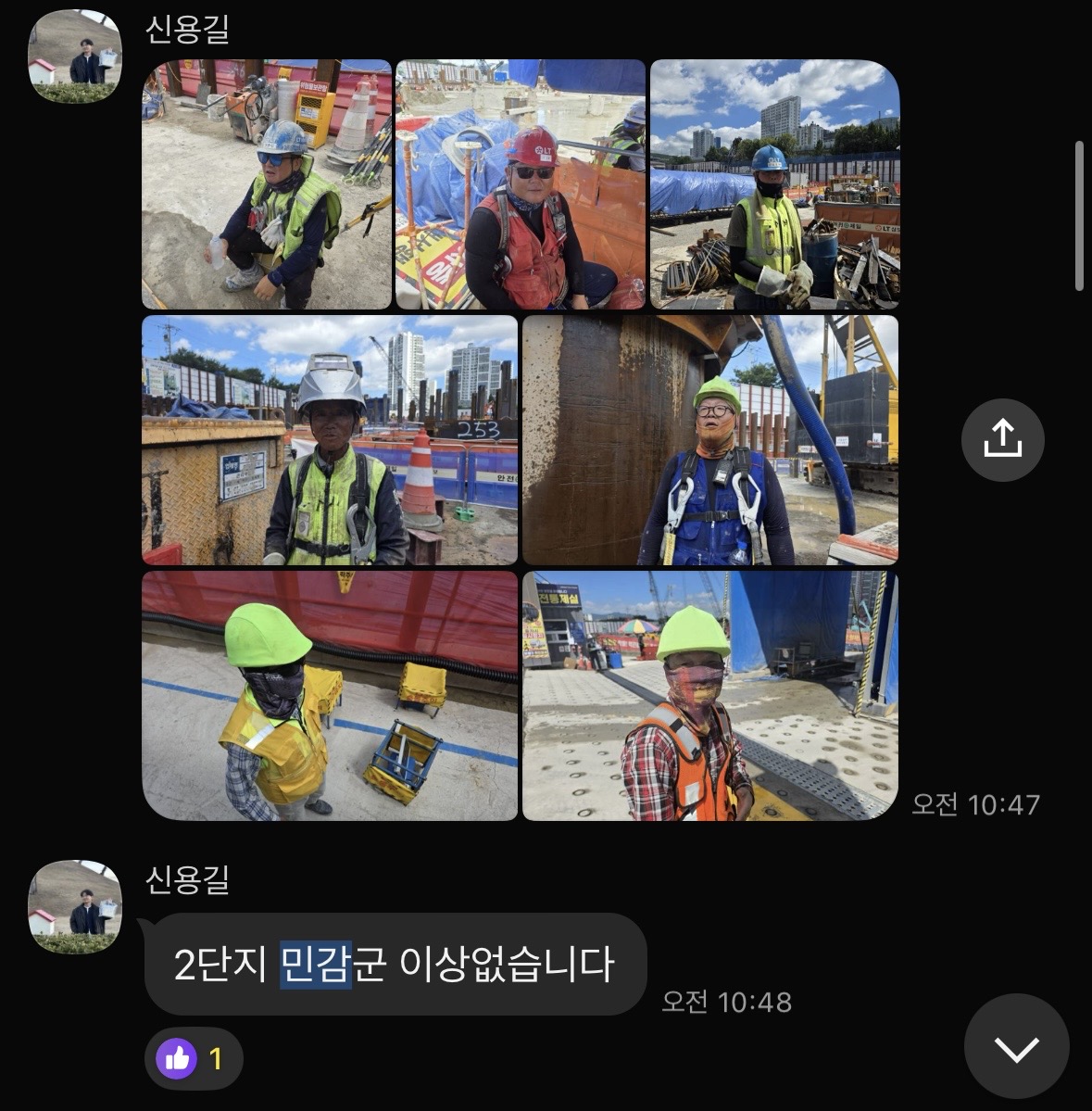Image resolution: width=1092 pixels, height=1111 pixels.
Task: View the photo of the red-helmet worker
Action: (521, 184)
